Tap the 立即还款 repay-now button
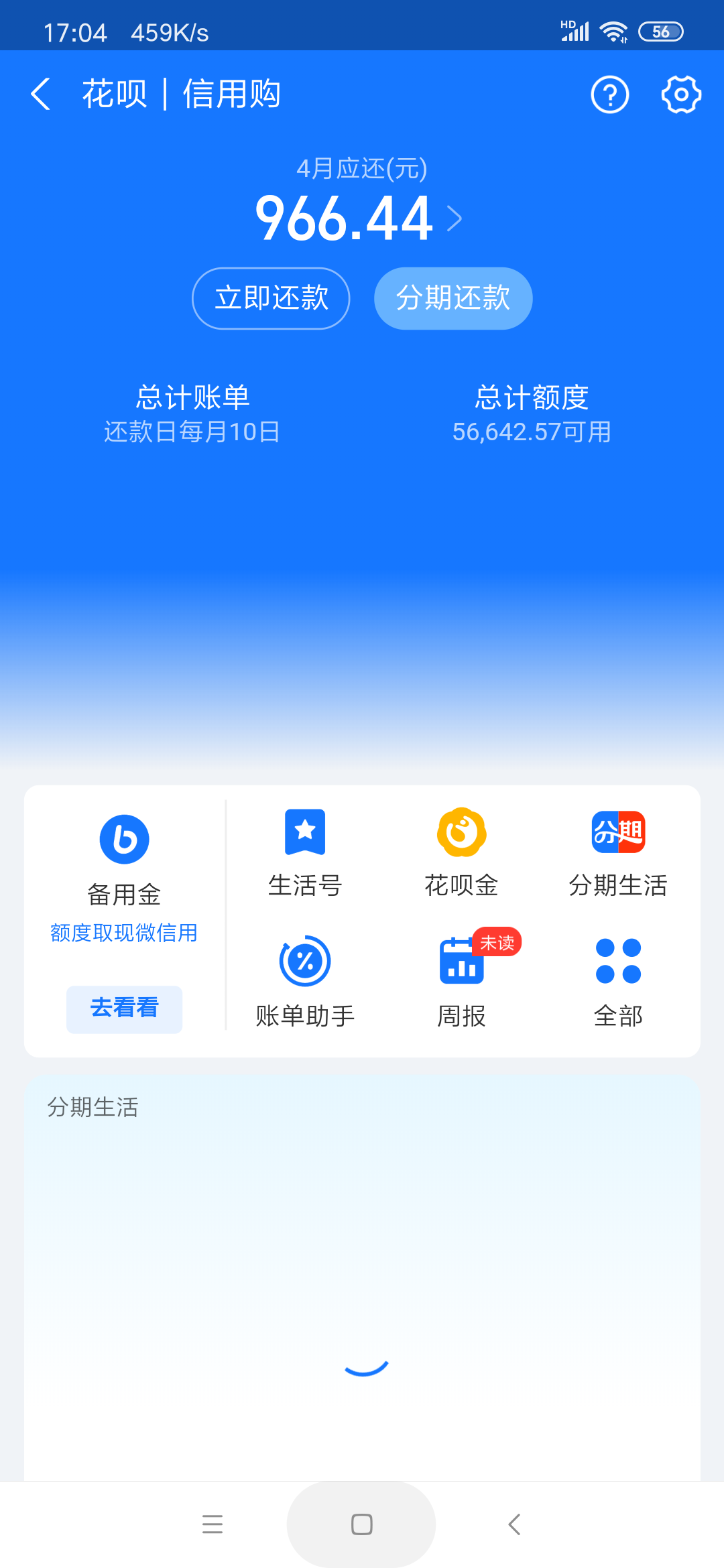The width and height of the screenshot is (724, 1568). [x=270, y=298]
